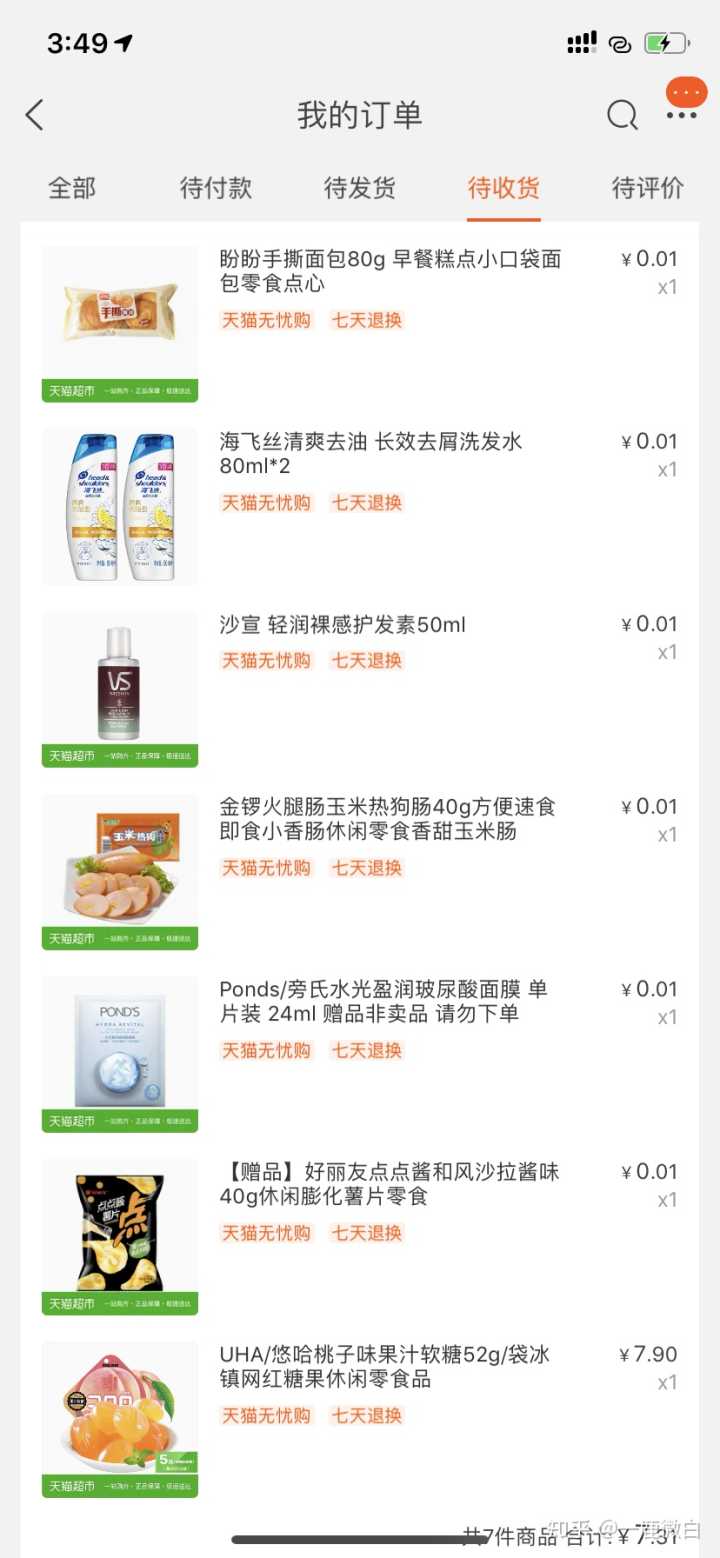The width and height of the screenshot is (720, 1558).
Task: View UHA悠哈桃子味果汁软糖 item
Action: pyautogui.click(x=384, y=1367)
